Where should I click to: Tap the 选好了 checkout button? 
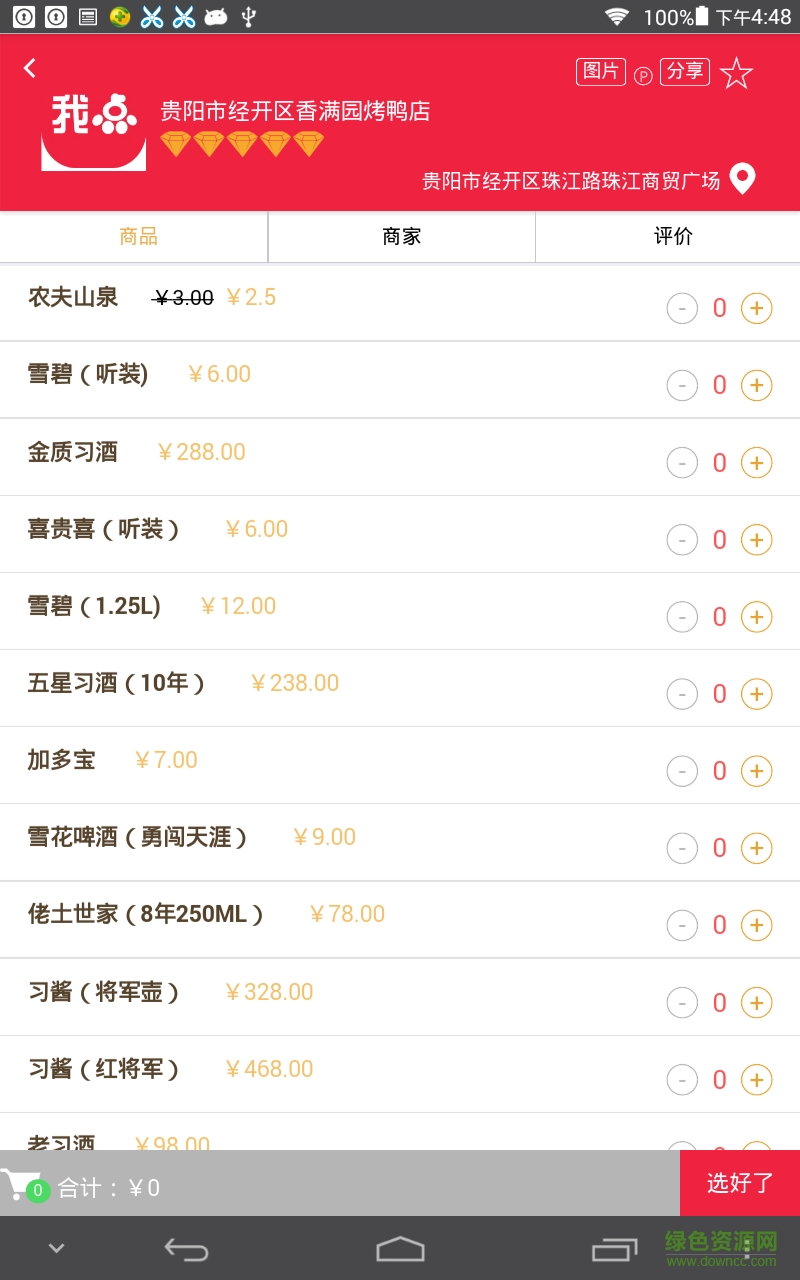click(x=740, y=1183)
